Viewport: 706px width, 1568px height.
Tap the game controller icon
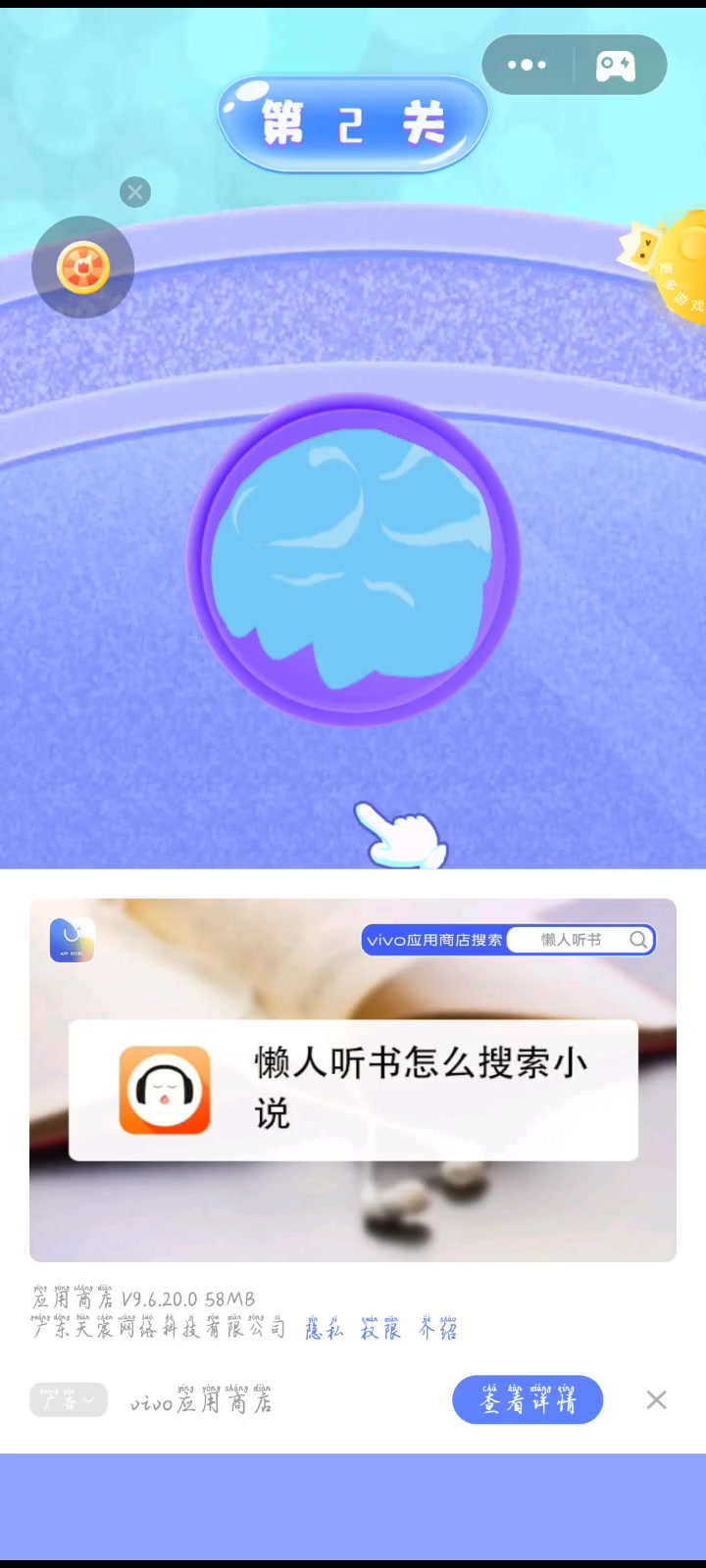click(616, 66)
